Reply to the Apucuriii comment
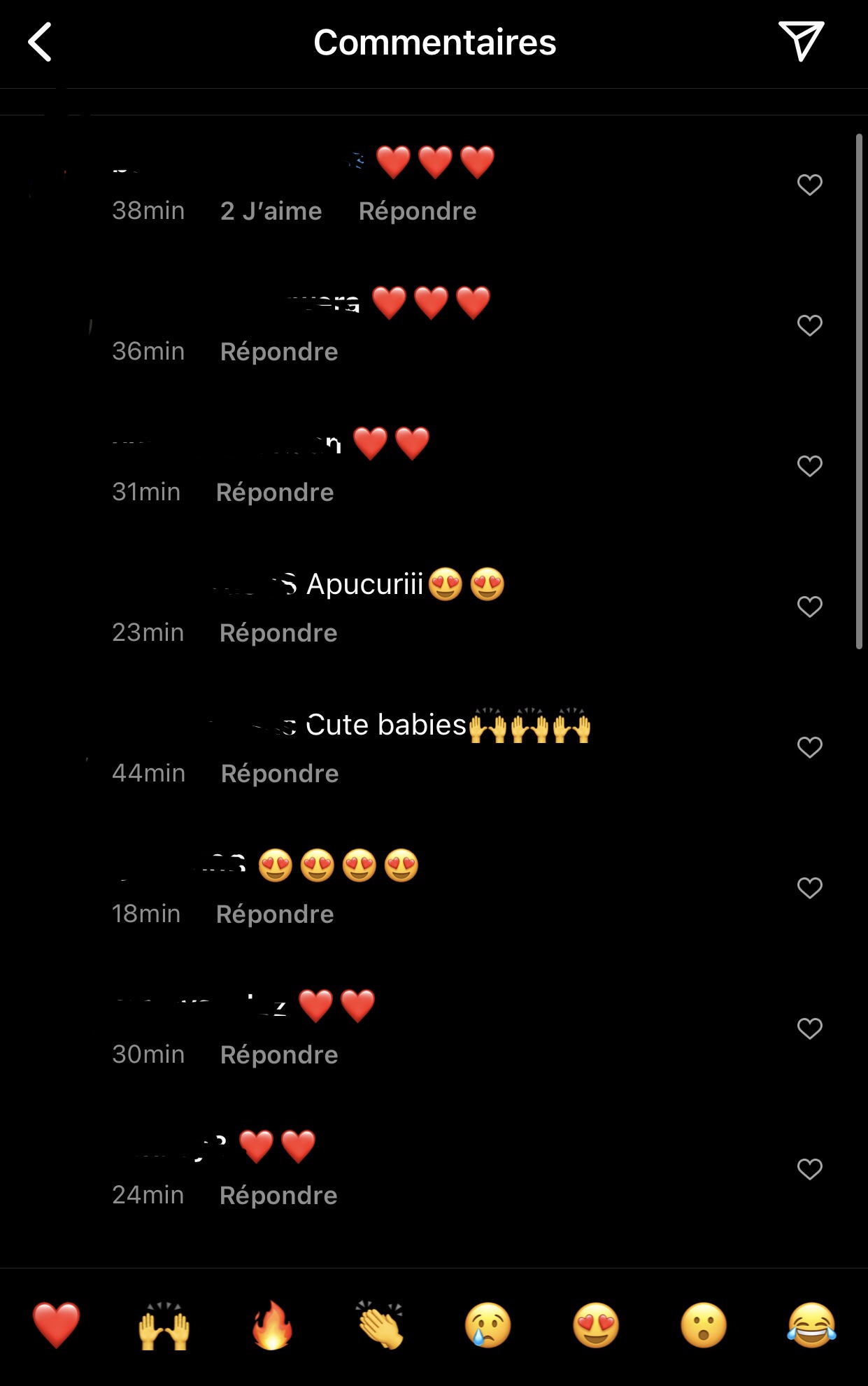This screenshot has width=868, height=1386. 278,633
